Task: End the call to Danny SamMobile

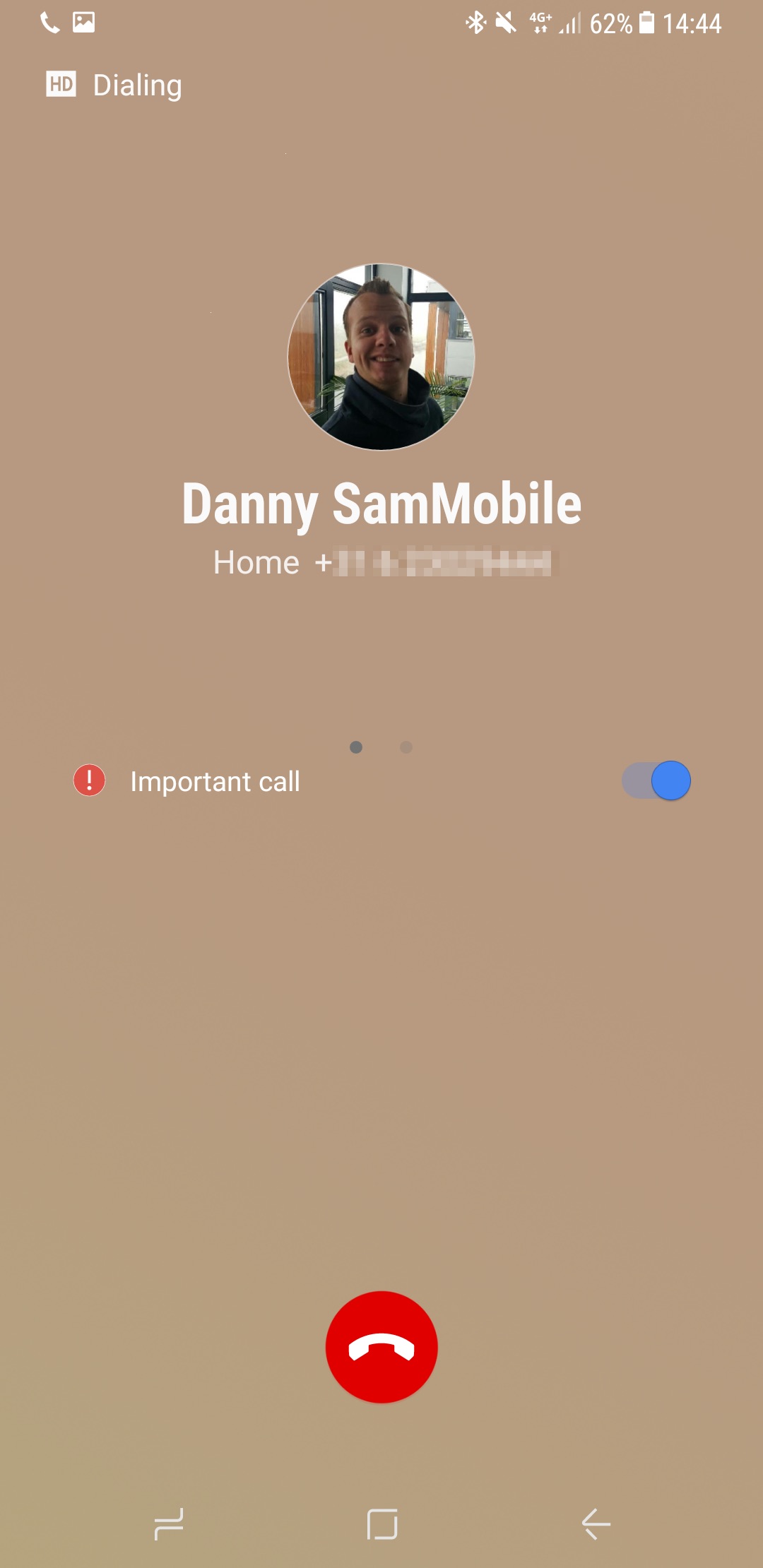Action: (x=381, y=1347)
